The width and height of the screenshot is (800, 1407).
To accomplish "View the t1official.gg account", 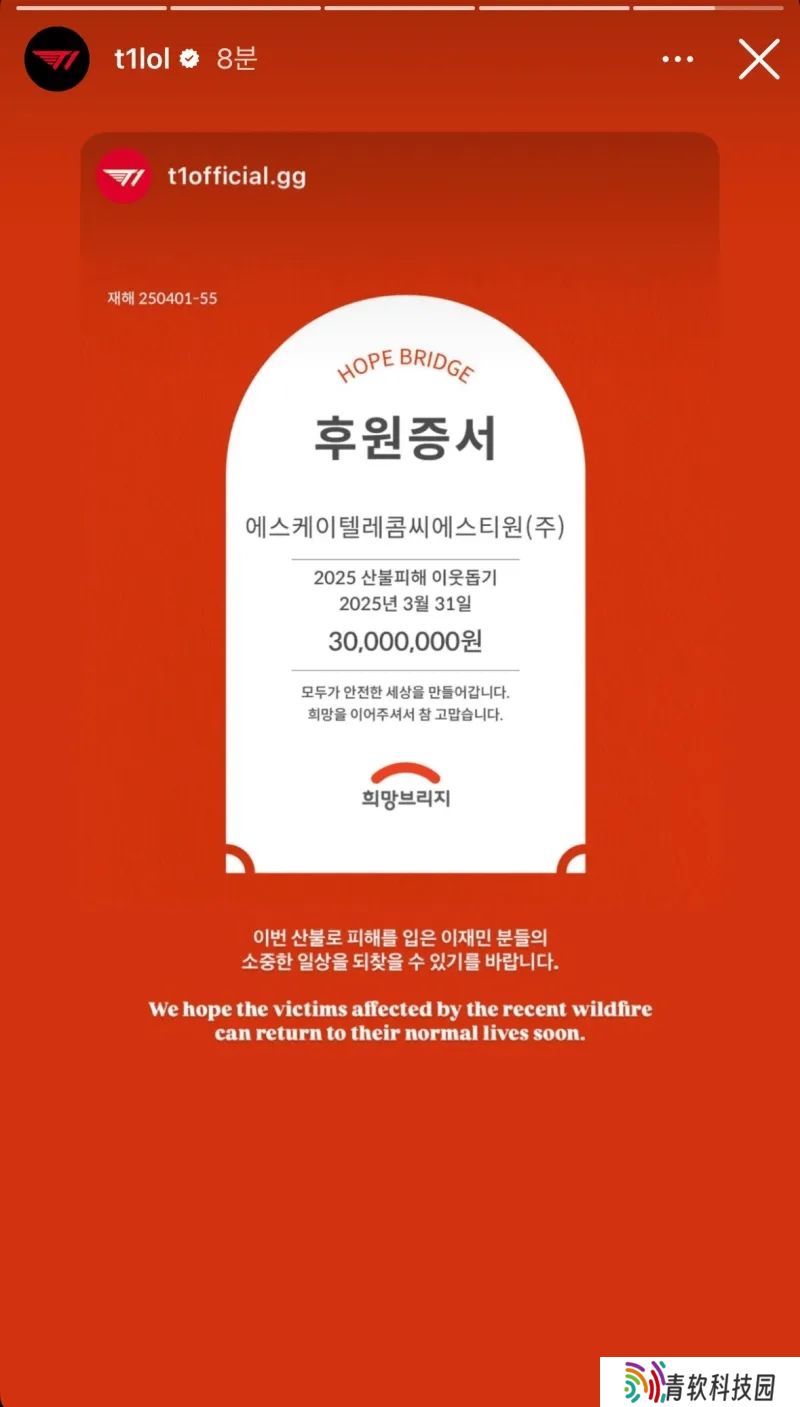I will (236, 178).
